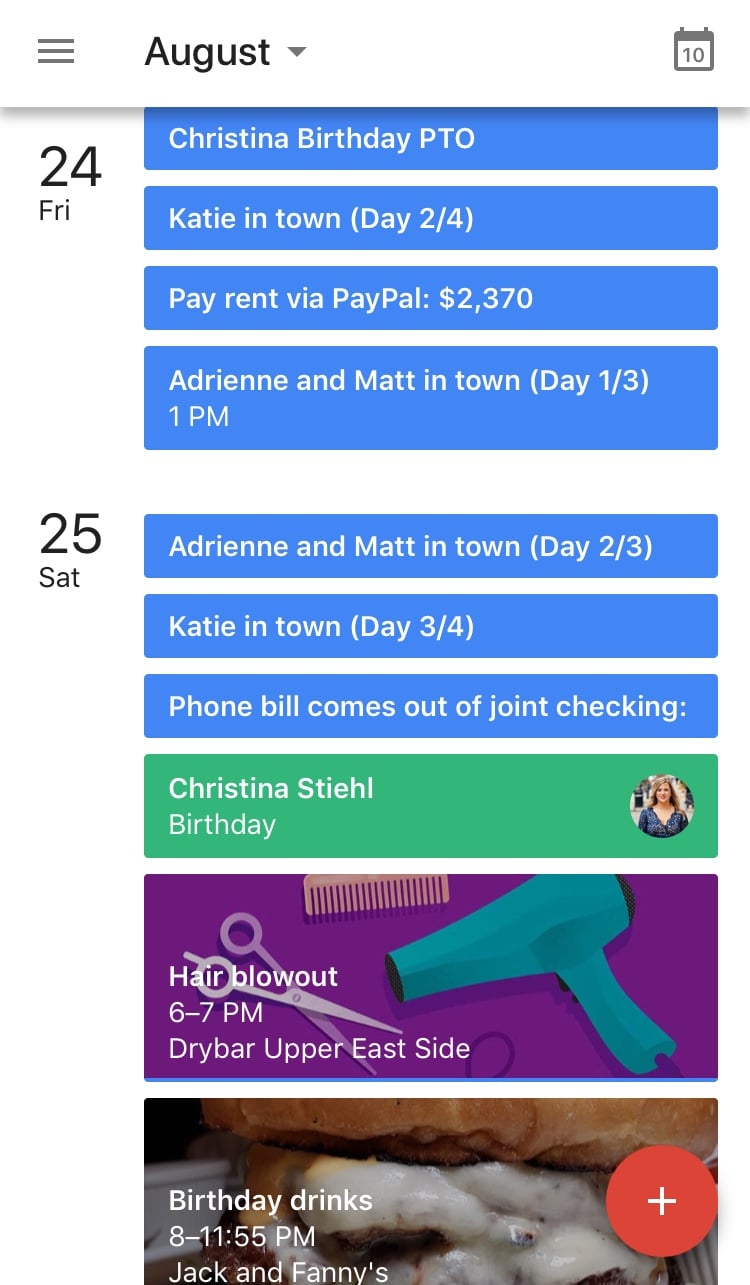Open the Christina Birthday PTO event
Image resolution: width=750 pixels, height=1285 pixels.
click(x=431, y=139)
